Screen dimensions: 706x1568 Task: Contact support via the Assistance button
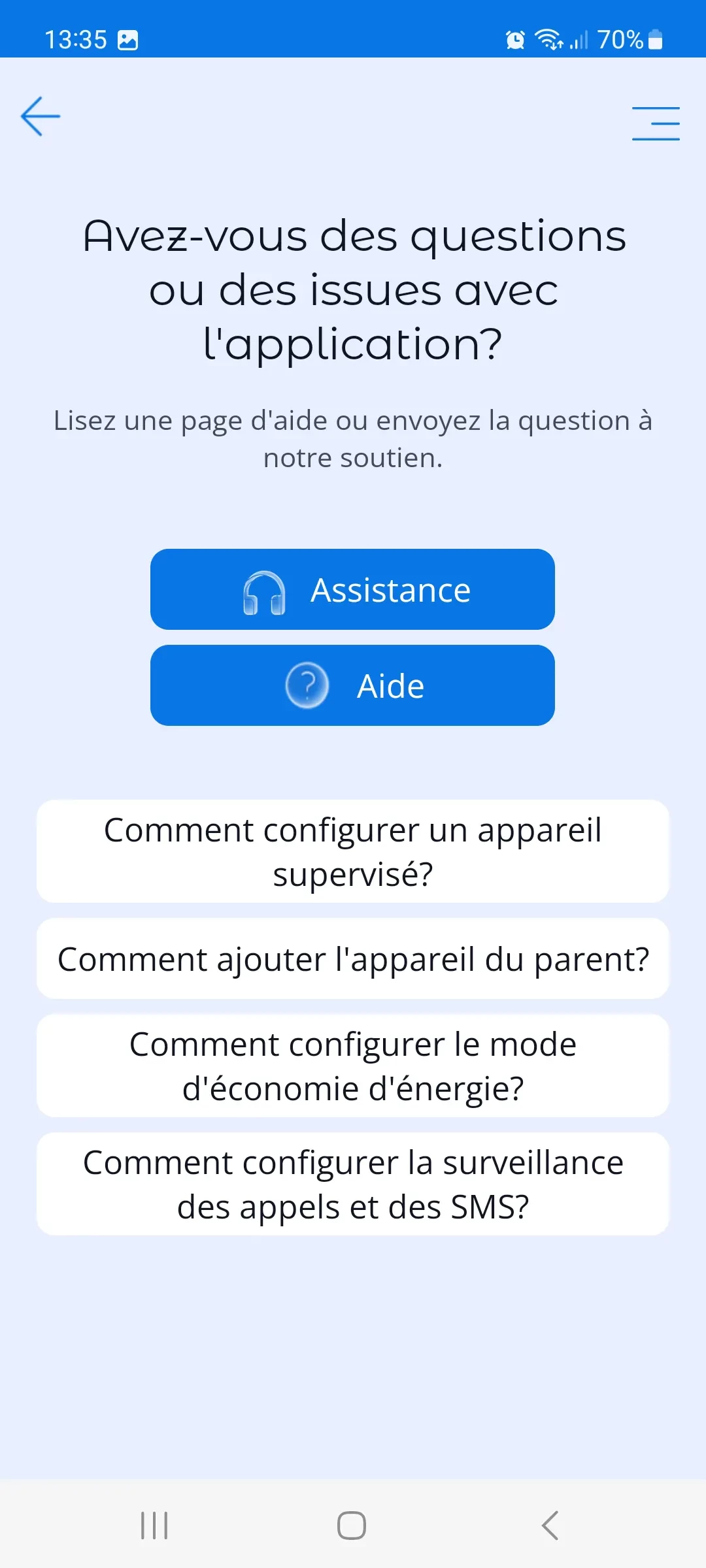(x=352, y=589)
